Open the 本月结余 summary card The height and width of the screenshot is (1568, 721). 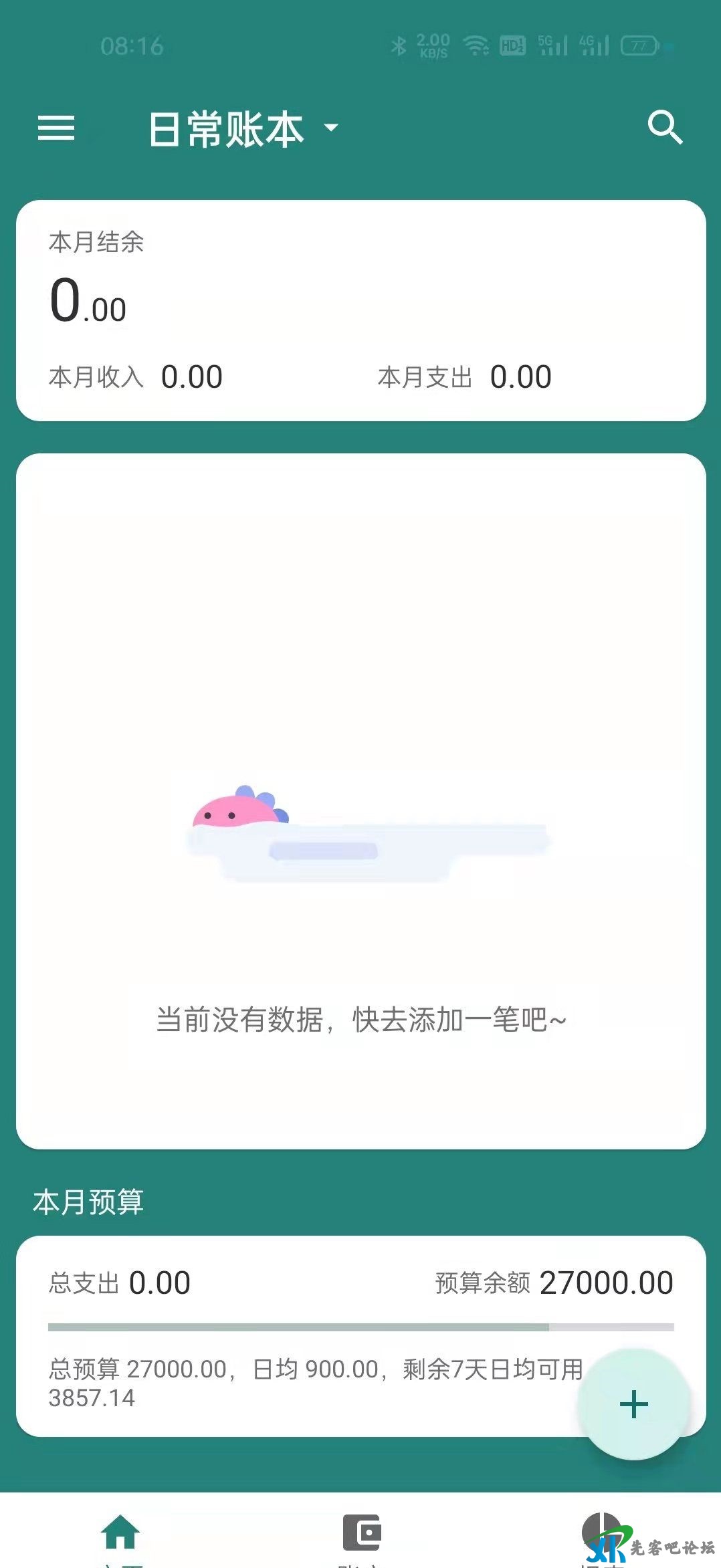[x=361, y=310]
